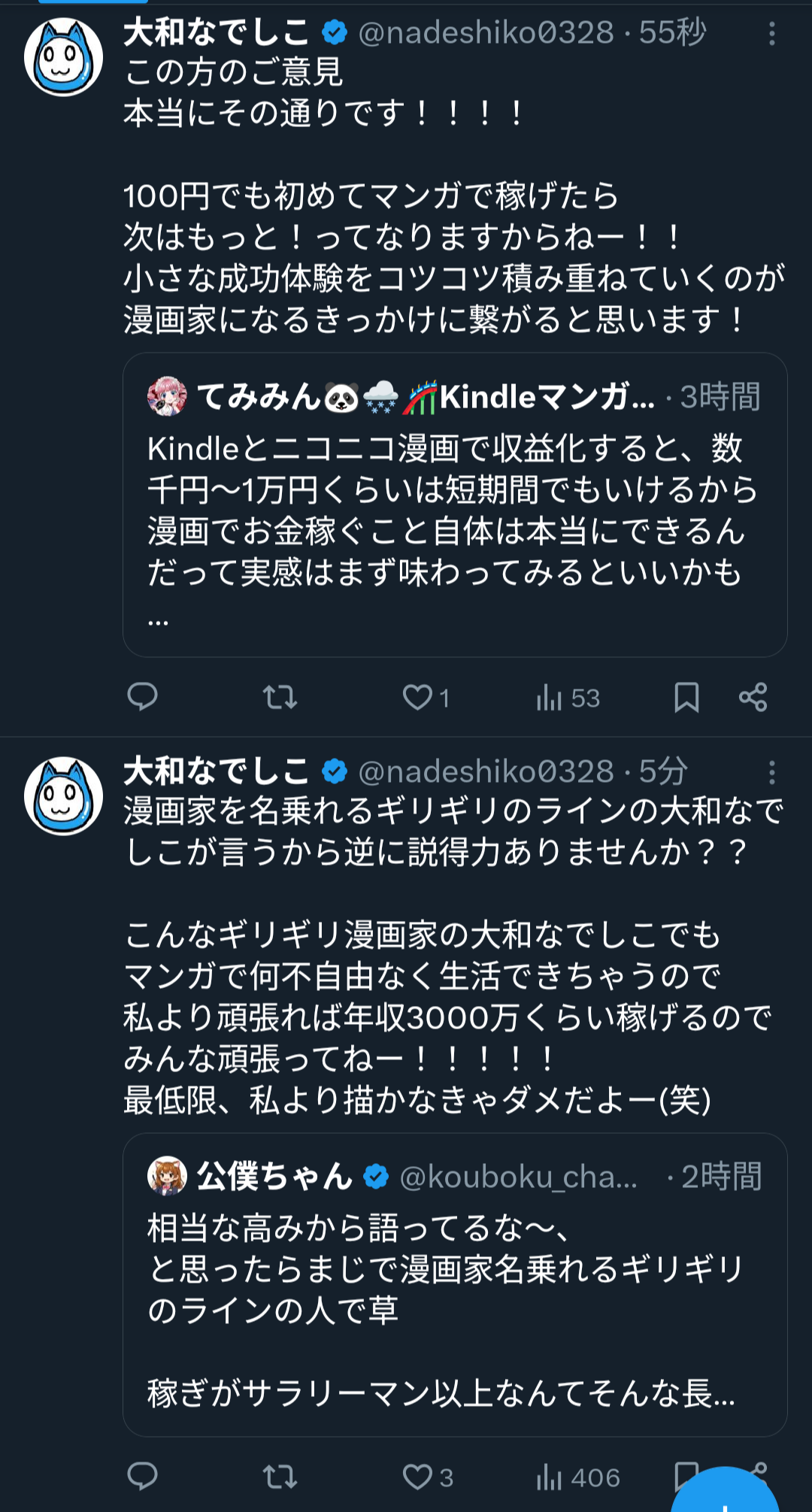Image resolution: width=812 pixels, height=1512 pixels.
Task: Retweet the tweet quoting 公僕ちゃん
Action: pyautogui.click(x=280, y=1477)
